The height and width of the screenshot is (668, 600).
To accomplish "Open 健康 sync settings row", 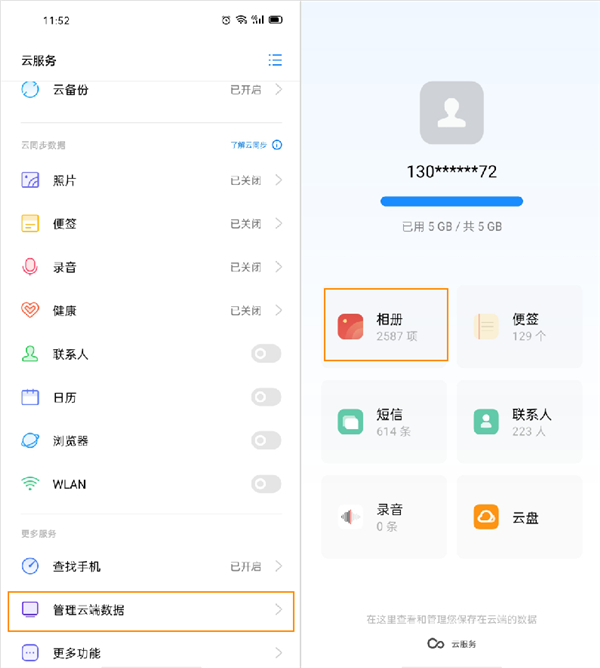I will [x=150, y=310].
